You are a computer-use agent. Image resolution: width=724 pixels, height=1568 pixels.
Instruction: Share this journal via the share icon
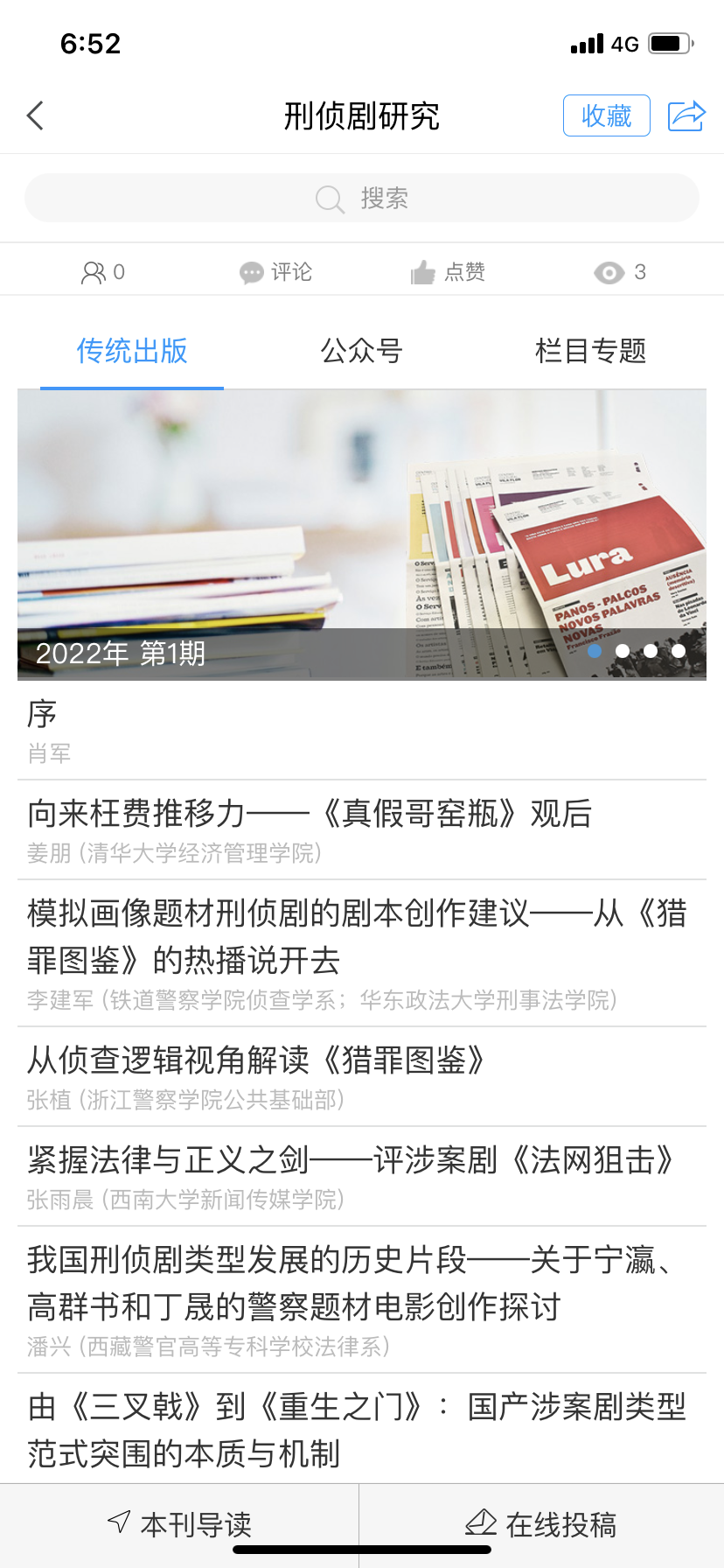pyautogui.click(x=686, y=115)
